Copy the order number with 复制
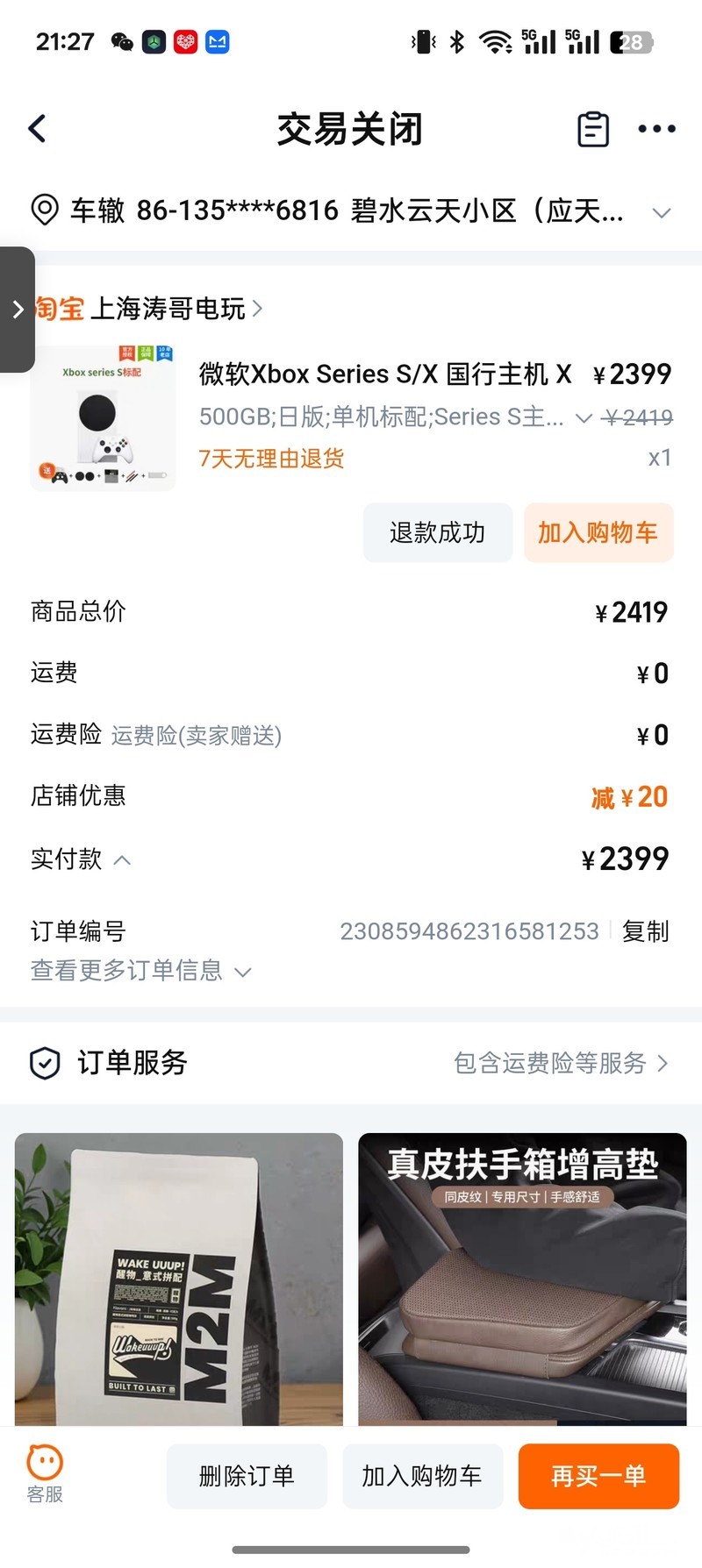The width and height of the screenshot is (702, 1568). coord(645,931)
